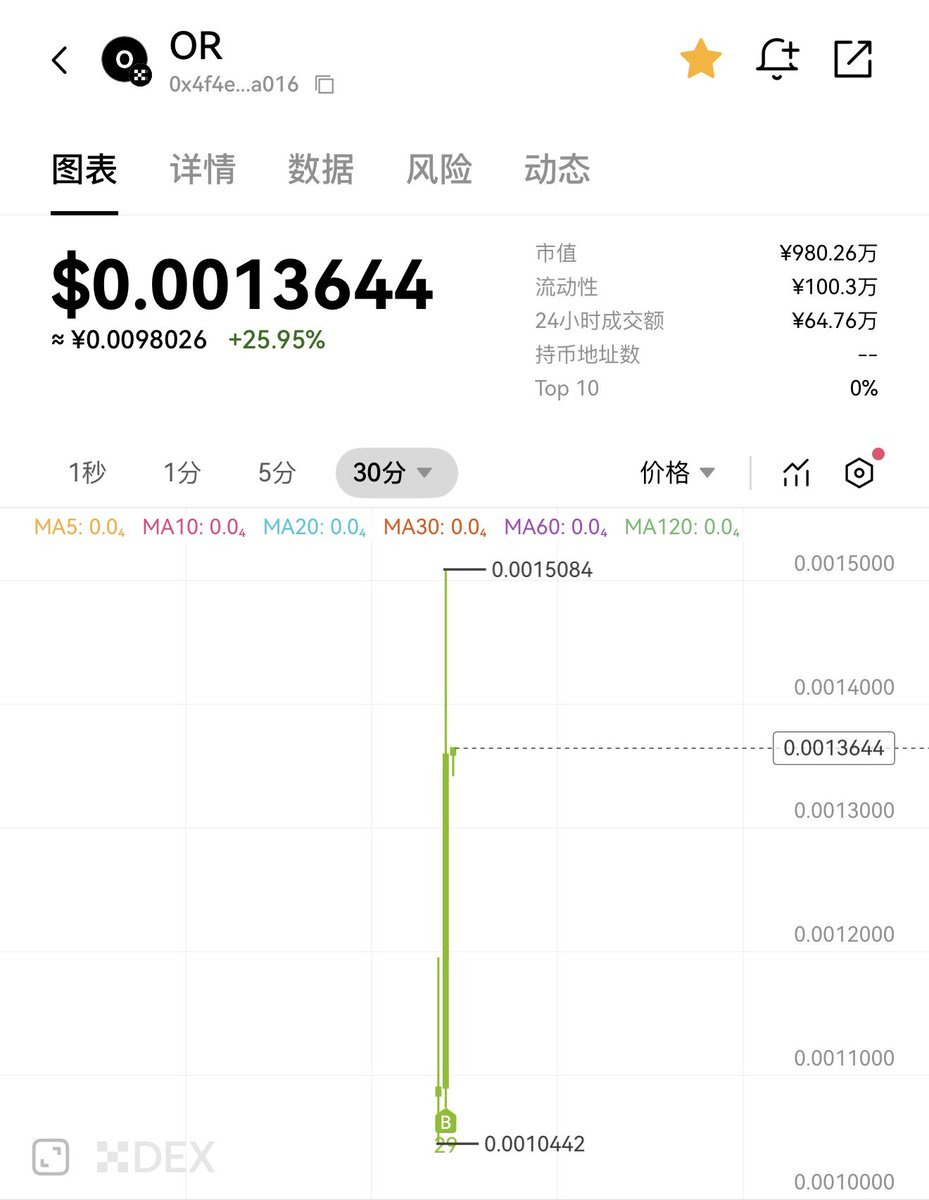Tap the B buy marker on chart
The image size is (929, 1200).
(446, 1122)
